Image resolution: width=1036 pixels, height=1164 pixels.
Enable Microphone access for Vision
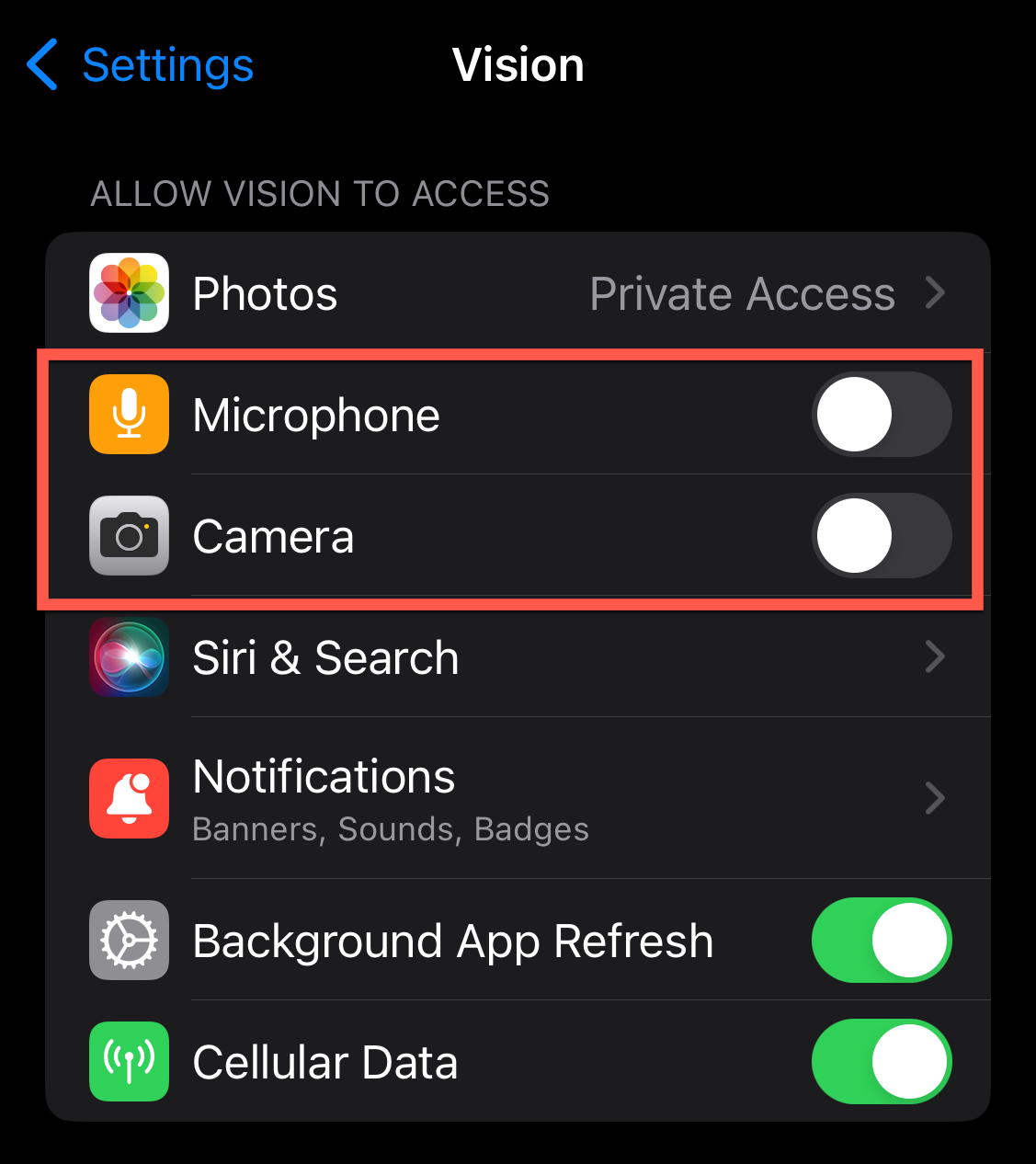(881, 415)
